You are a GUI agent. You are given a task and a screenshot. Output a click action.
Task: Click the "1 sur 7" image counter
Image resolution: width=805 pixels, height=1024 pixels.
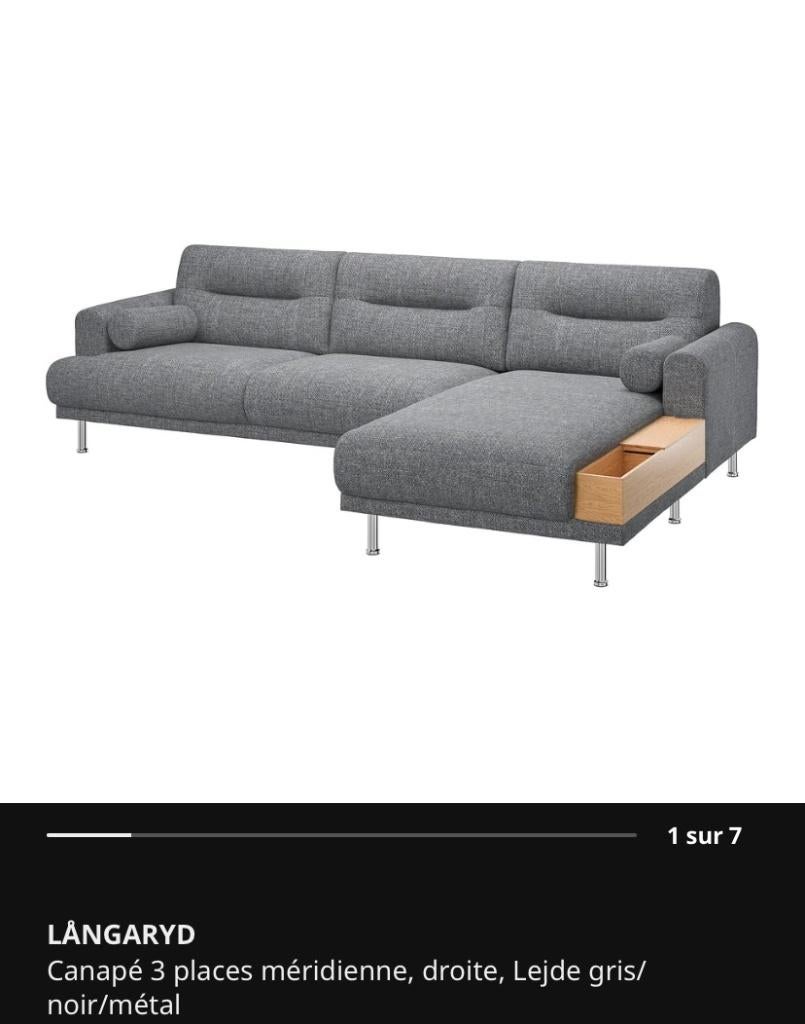tap(706, 834)
